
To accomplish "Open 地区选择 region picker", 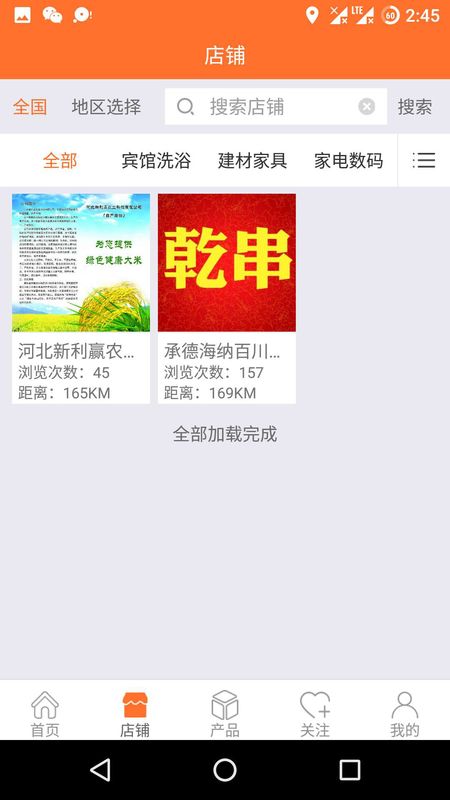I will (106, 107).
